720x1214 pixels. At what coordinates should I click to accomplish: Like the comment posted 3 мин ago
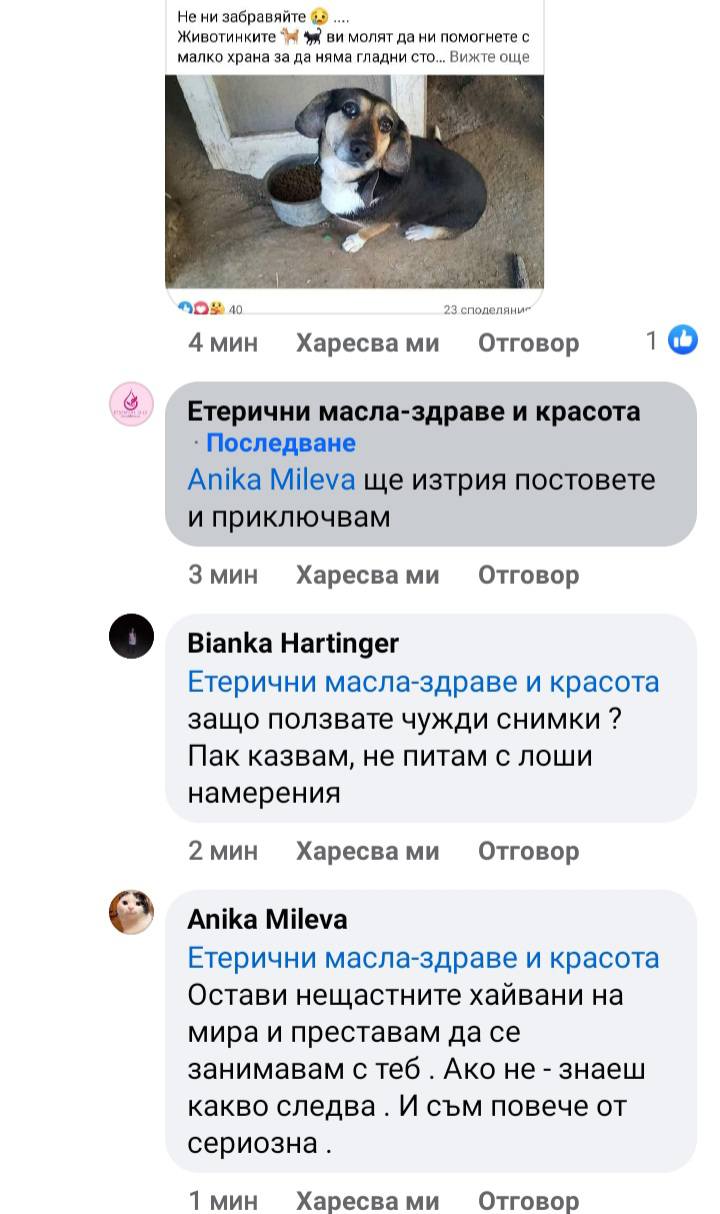[x=367, y=575]
